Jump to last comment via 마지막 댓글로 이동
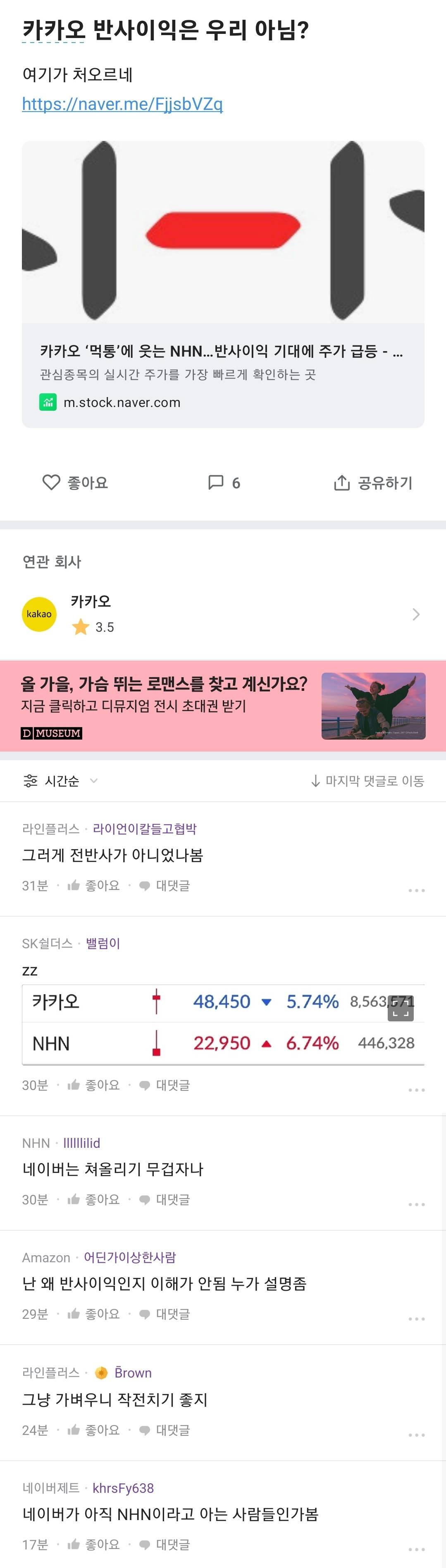This screenshot has width=446, height=1568. pyautogui.click(x=367, y=781)
